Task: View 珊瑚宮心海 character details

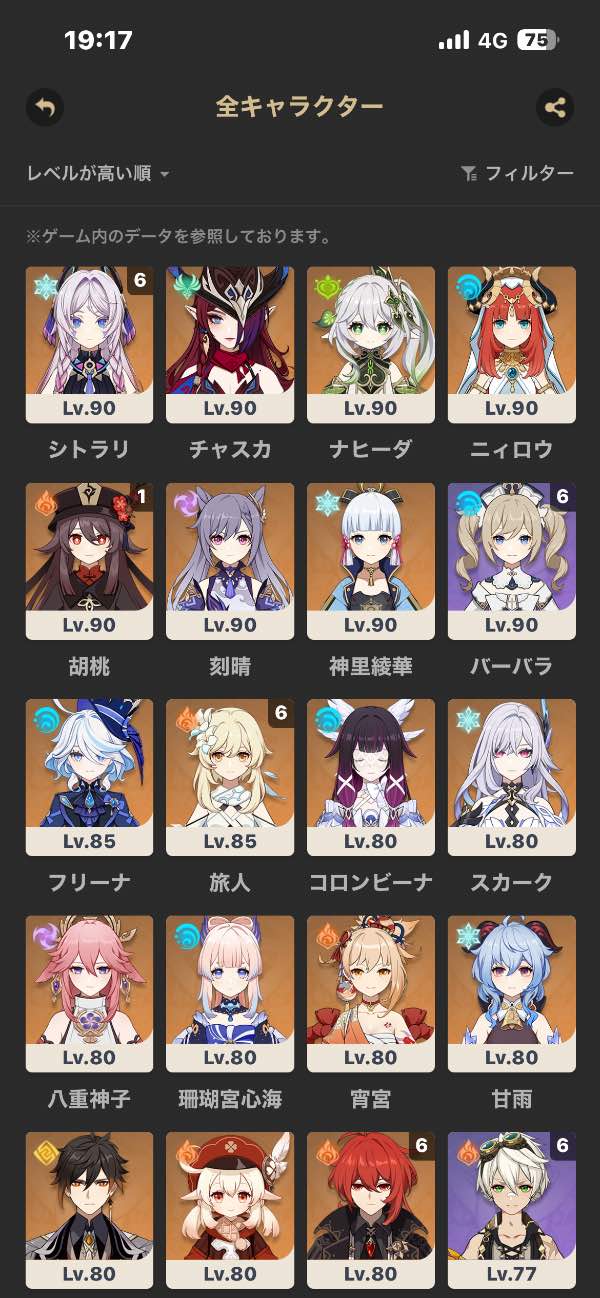Action: tap(230, 994)
